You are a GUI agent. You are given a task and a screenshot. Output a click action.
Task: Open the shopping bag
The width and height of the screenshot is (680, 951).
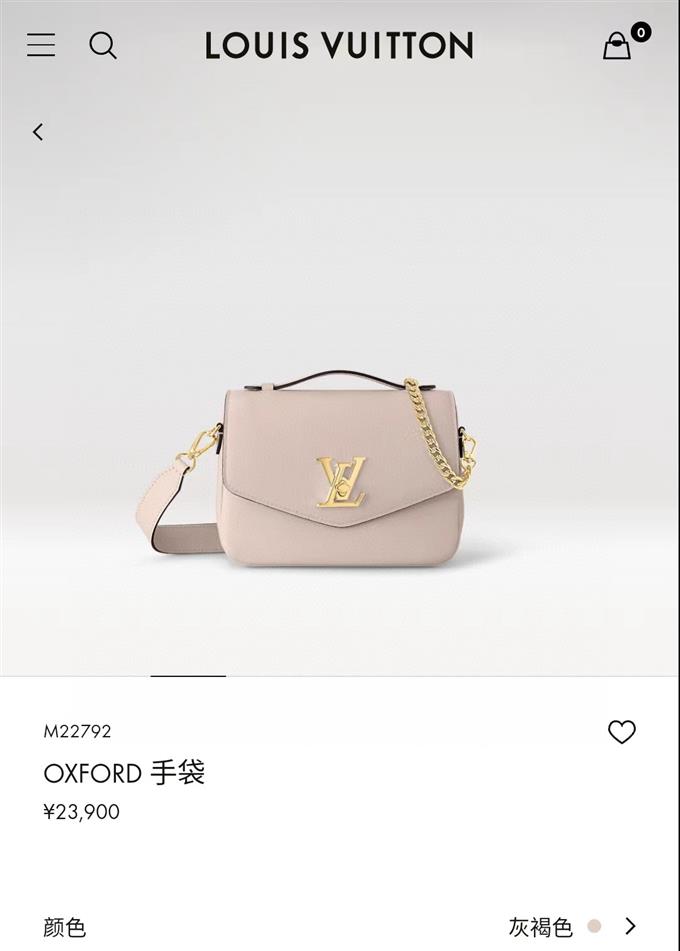point(618,46)
